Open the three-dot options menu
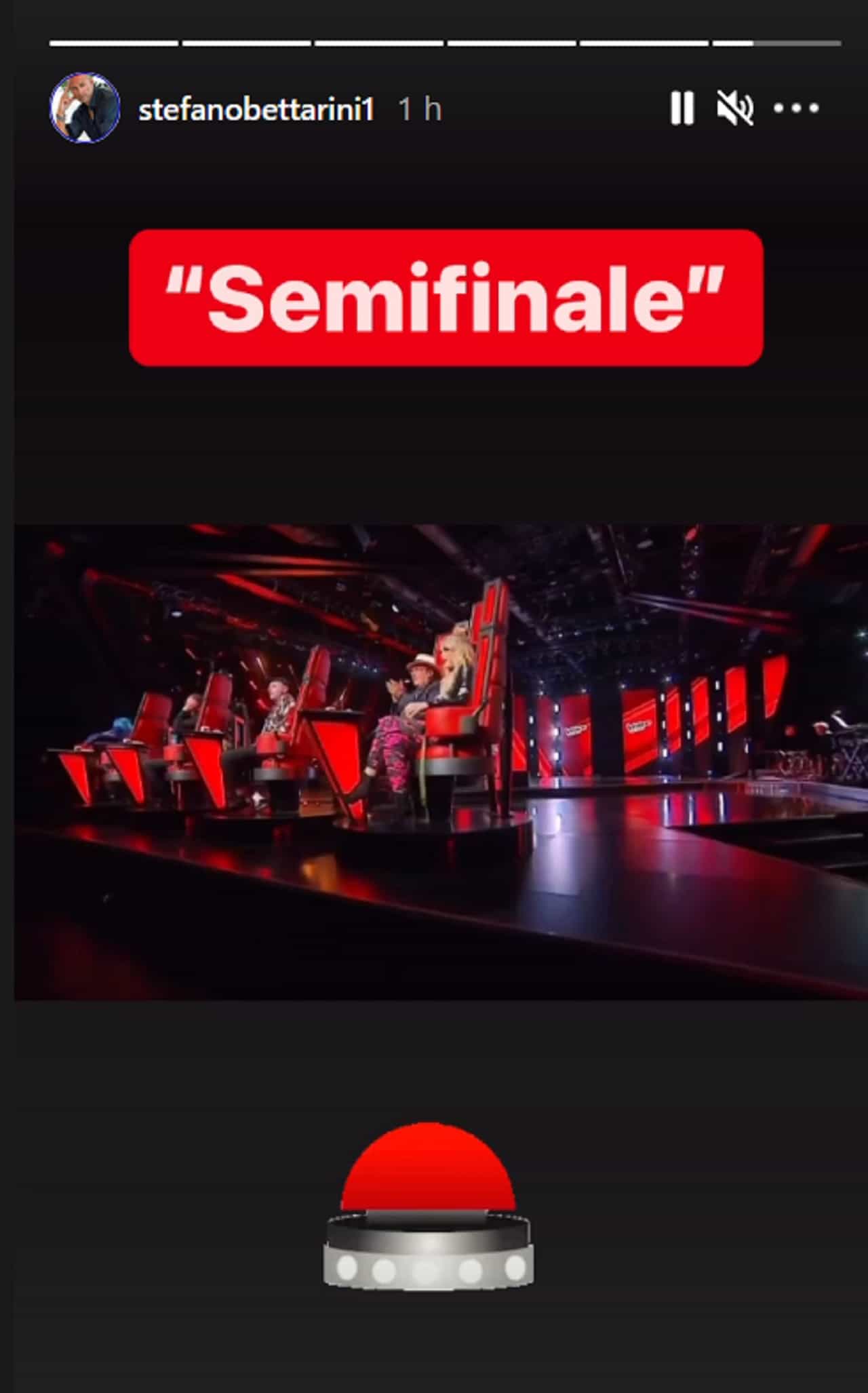The image size is (868, 1393). [796, 109]
